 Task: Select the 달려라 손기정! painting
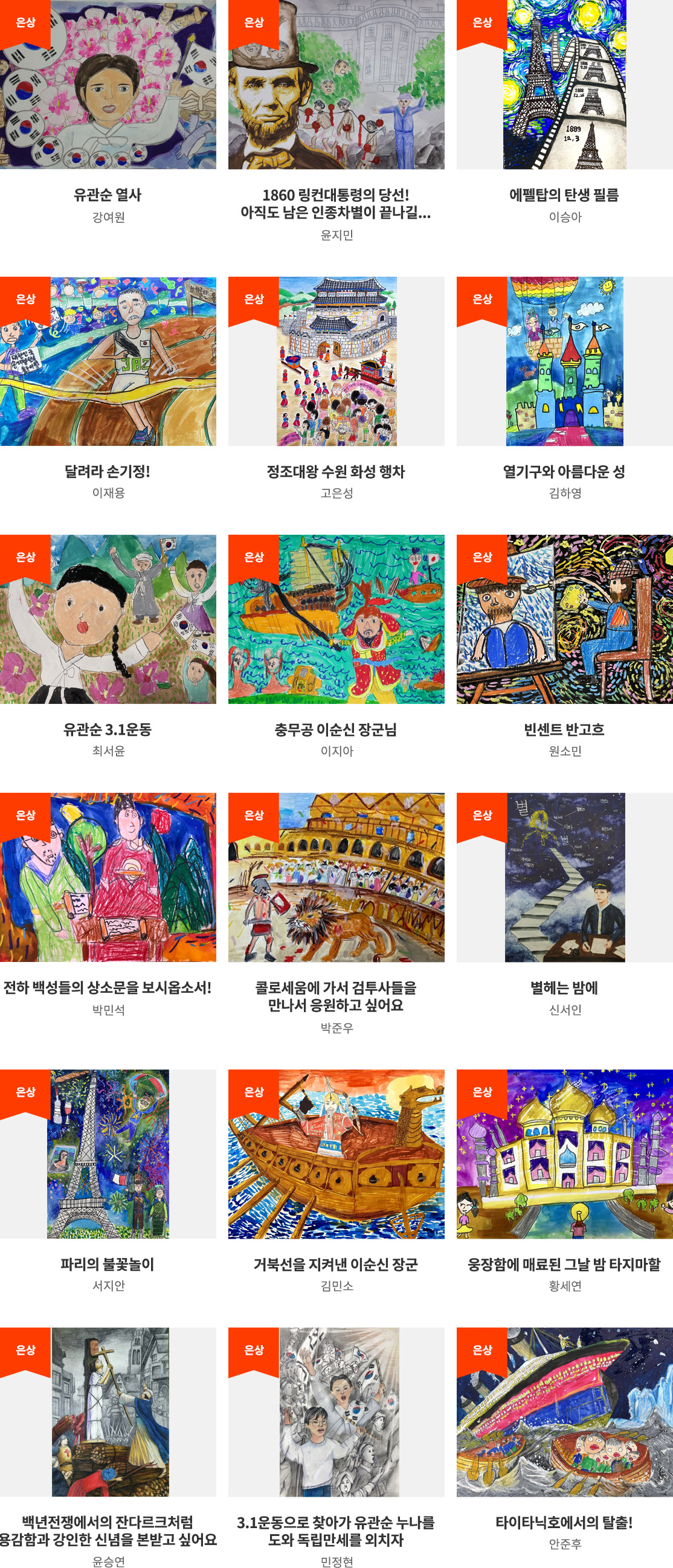coord(108,361)
